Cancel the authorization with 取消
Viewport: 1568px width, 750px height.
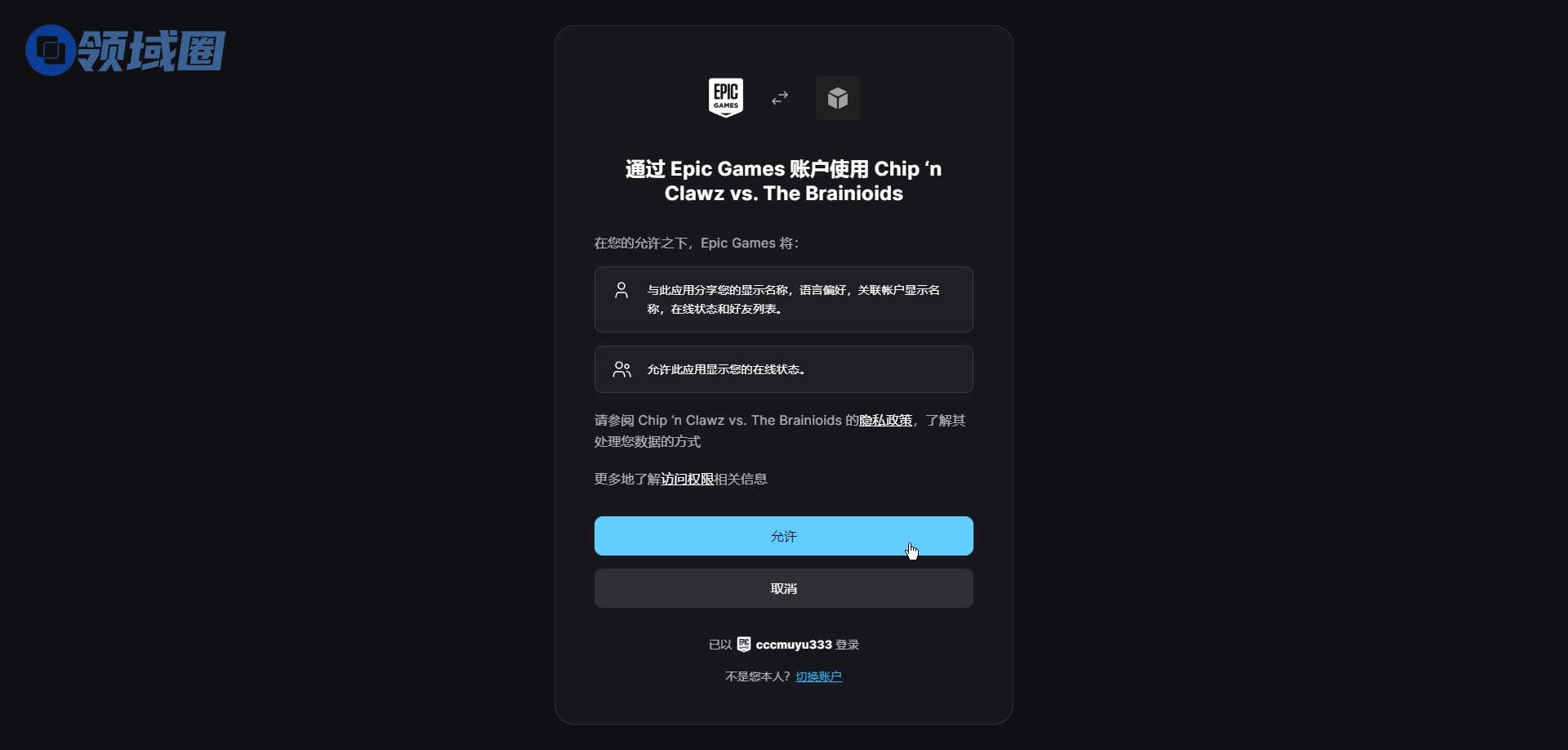pos(783,588)
